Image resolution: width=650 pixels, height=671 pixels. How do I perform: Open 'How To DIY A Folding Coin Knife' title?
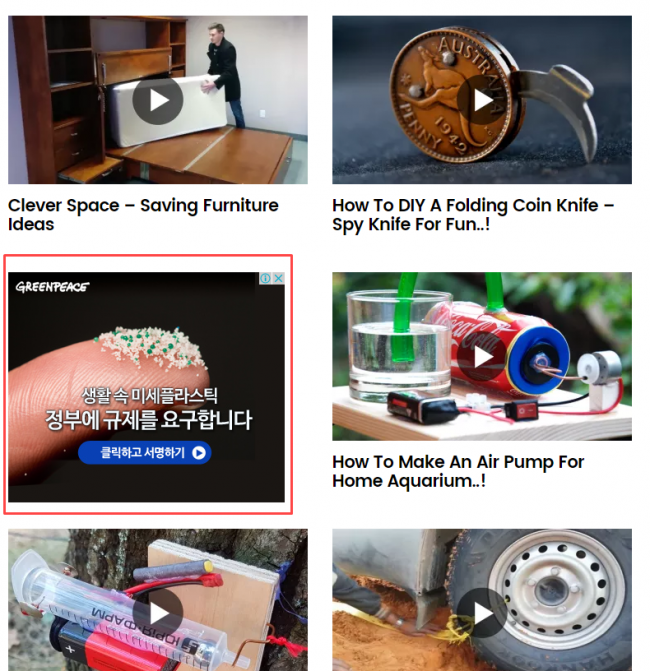pos(473,215)
